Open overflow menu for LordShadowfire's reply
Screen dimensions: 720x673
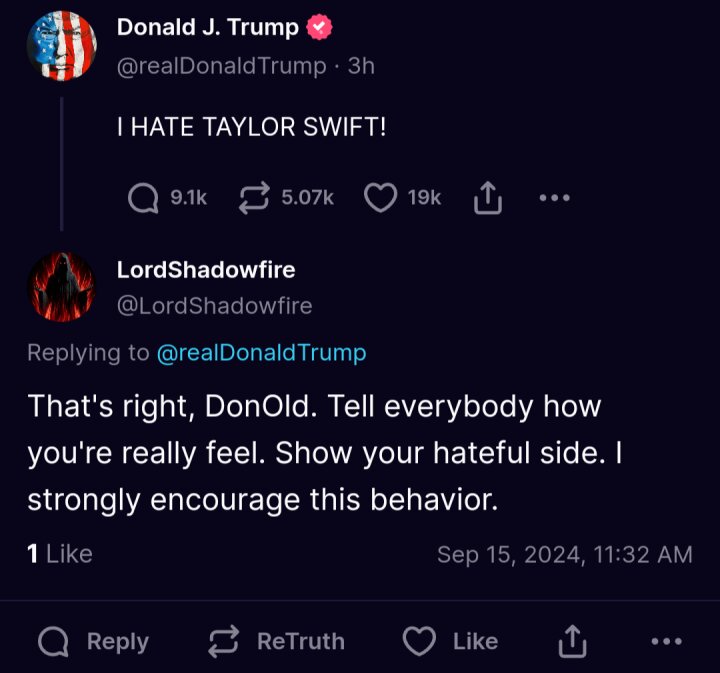[x=665, y=641]
